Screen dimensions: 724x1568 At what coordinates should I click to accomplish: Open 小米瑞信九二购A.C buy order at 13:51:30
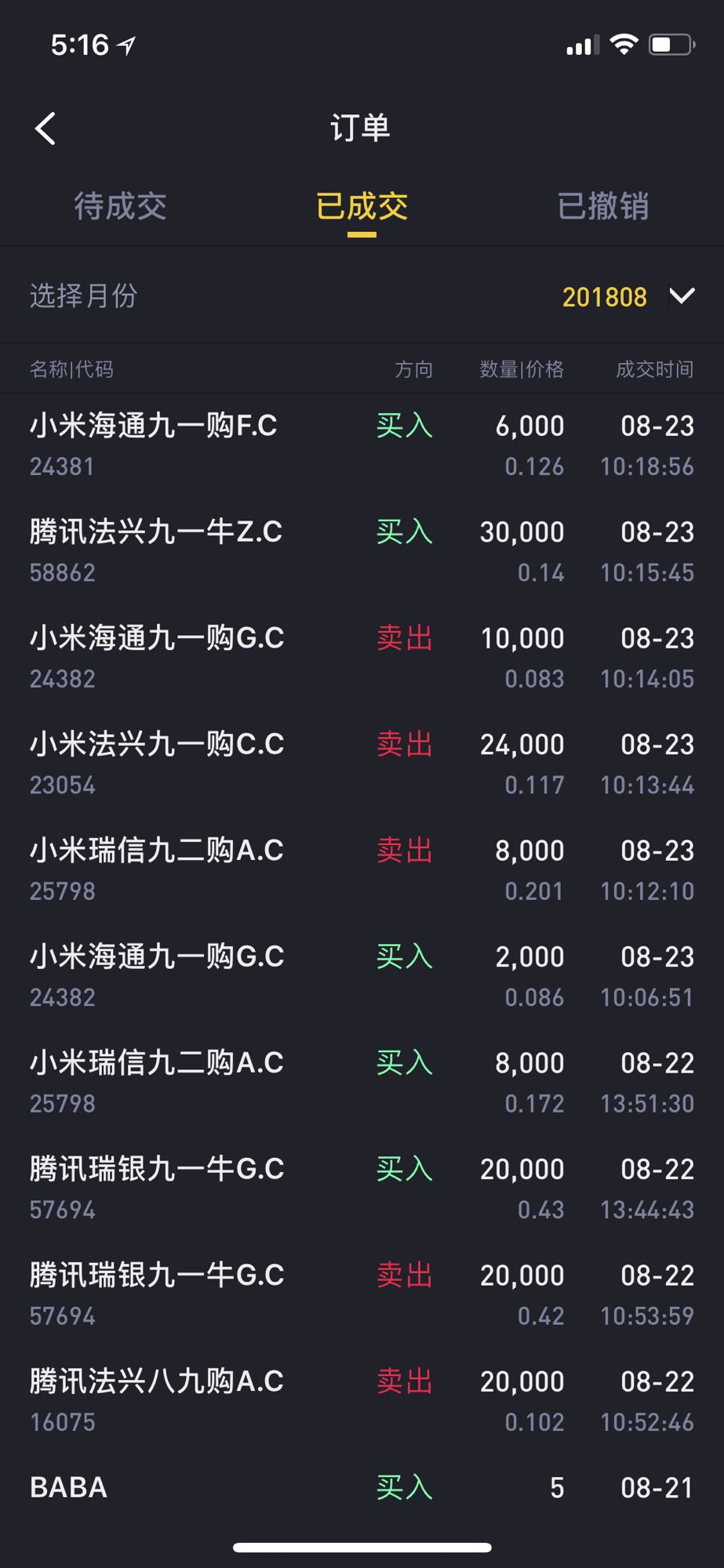click(x=362, y=1083)
